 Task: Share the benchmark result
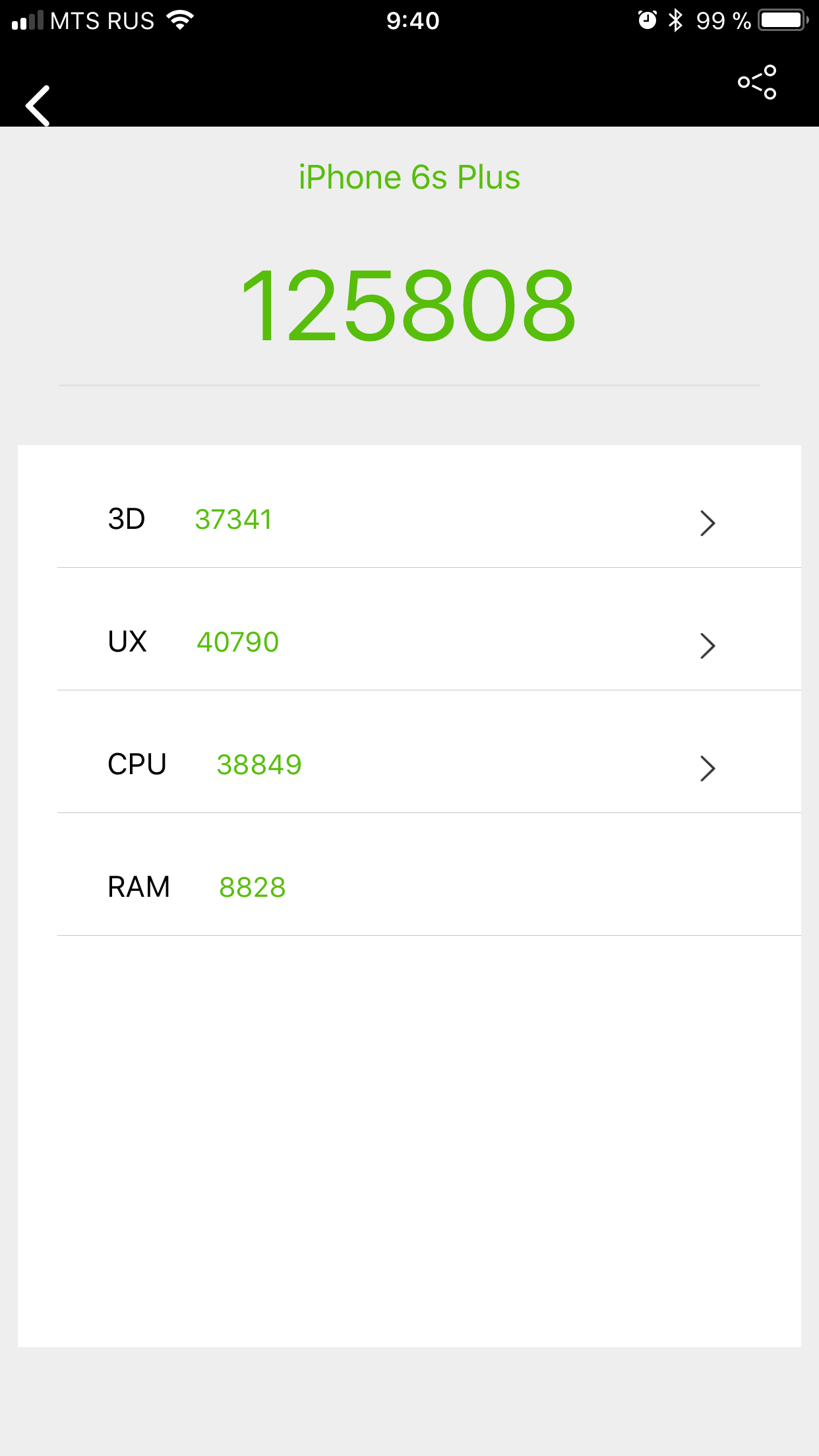pyautogui.click(x=757, y=82)
